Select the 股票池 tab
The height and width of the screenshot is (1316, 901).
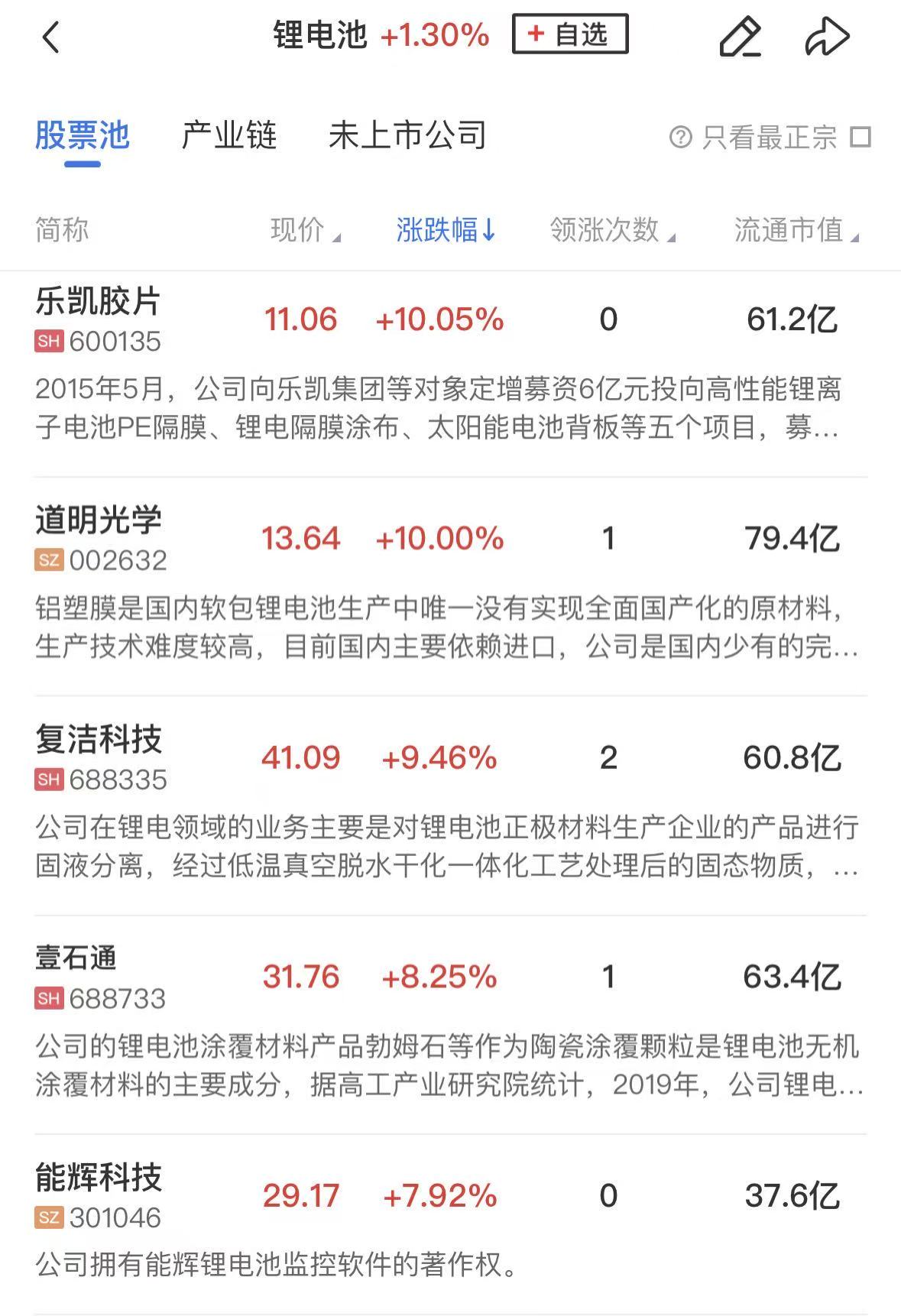tap(83, 136)
